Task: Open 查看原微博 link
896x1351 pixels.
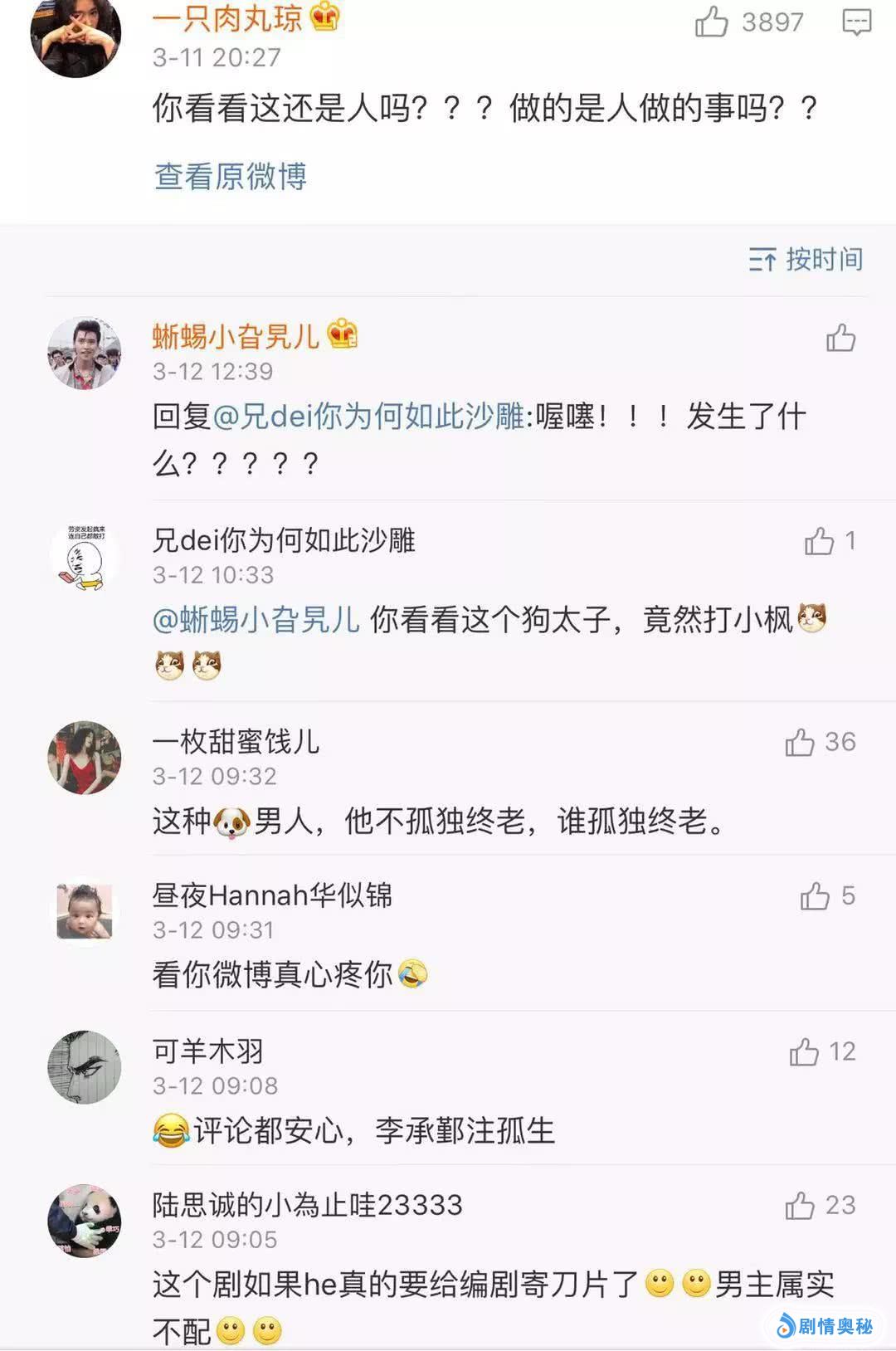Action: coord(231,176)
